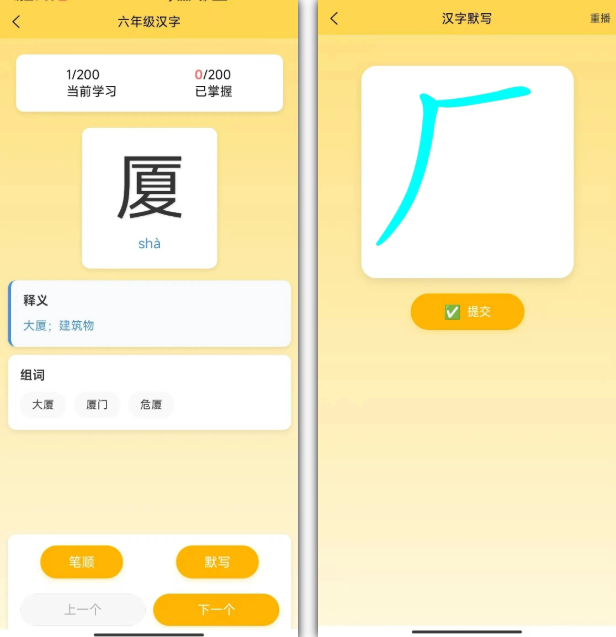Go back from the 汉字默写 screen
The width and height of the screenshot is (616, 637).
tap(334, 18)
